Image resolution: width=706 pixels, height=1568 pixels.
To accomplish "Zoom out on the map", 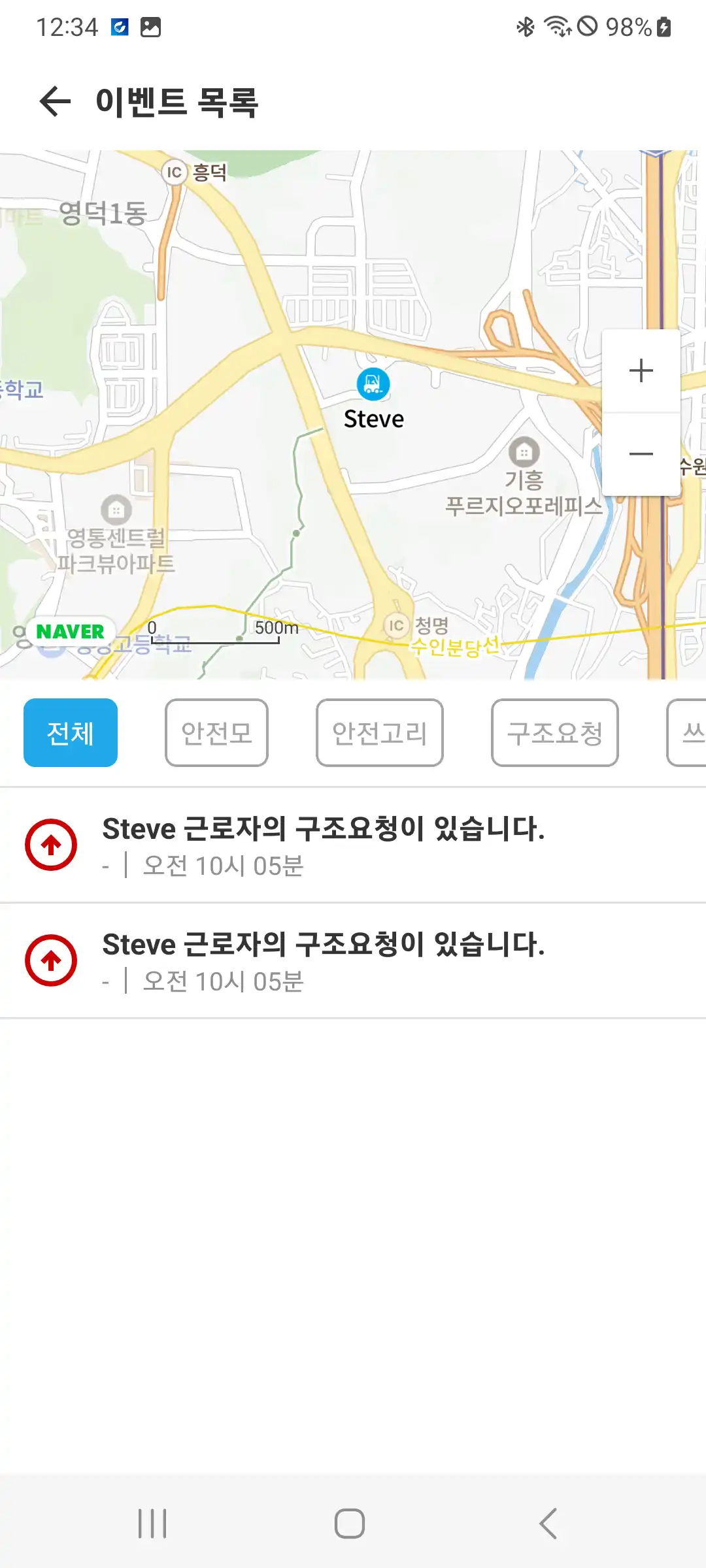I will coord(641,454).
